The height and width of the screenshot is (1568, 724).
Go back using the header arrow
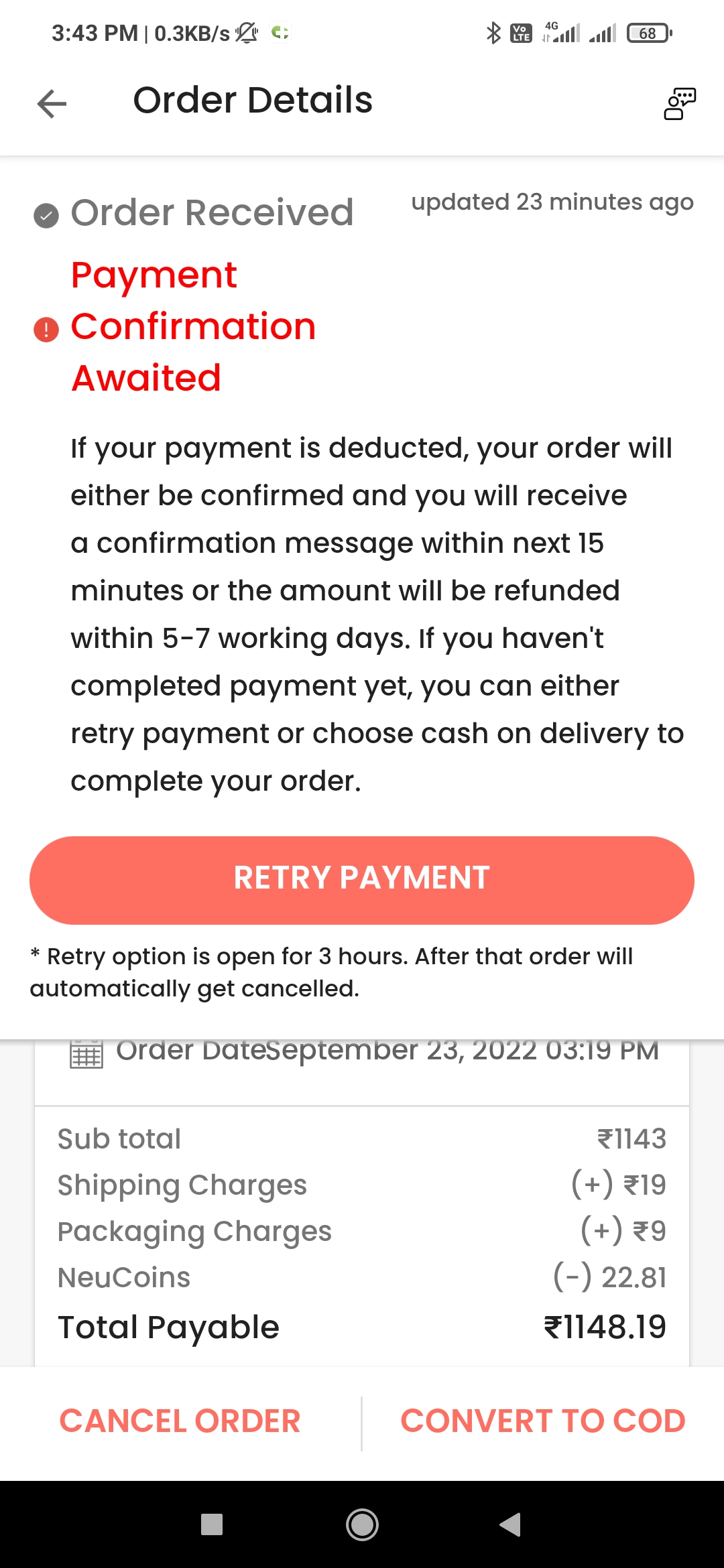click(52, 103)
